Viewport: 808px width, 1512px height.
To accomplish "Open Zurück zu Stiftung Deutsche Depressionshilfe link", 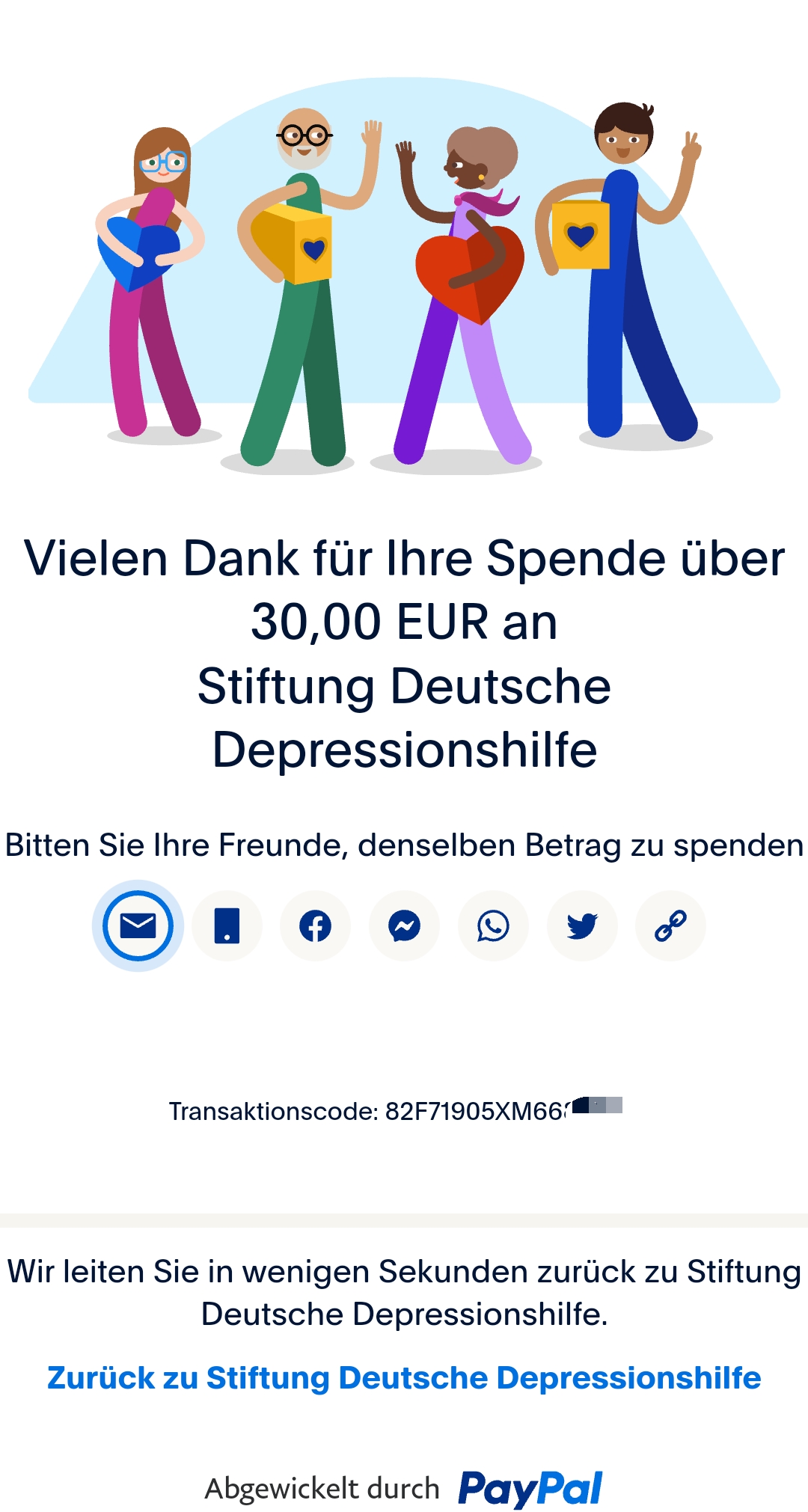I will 404,1378.
